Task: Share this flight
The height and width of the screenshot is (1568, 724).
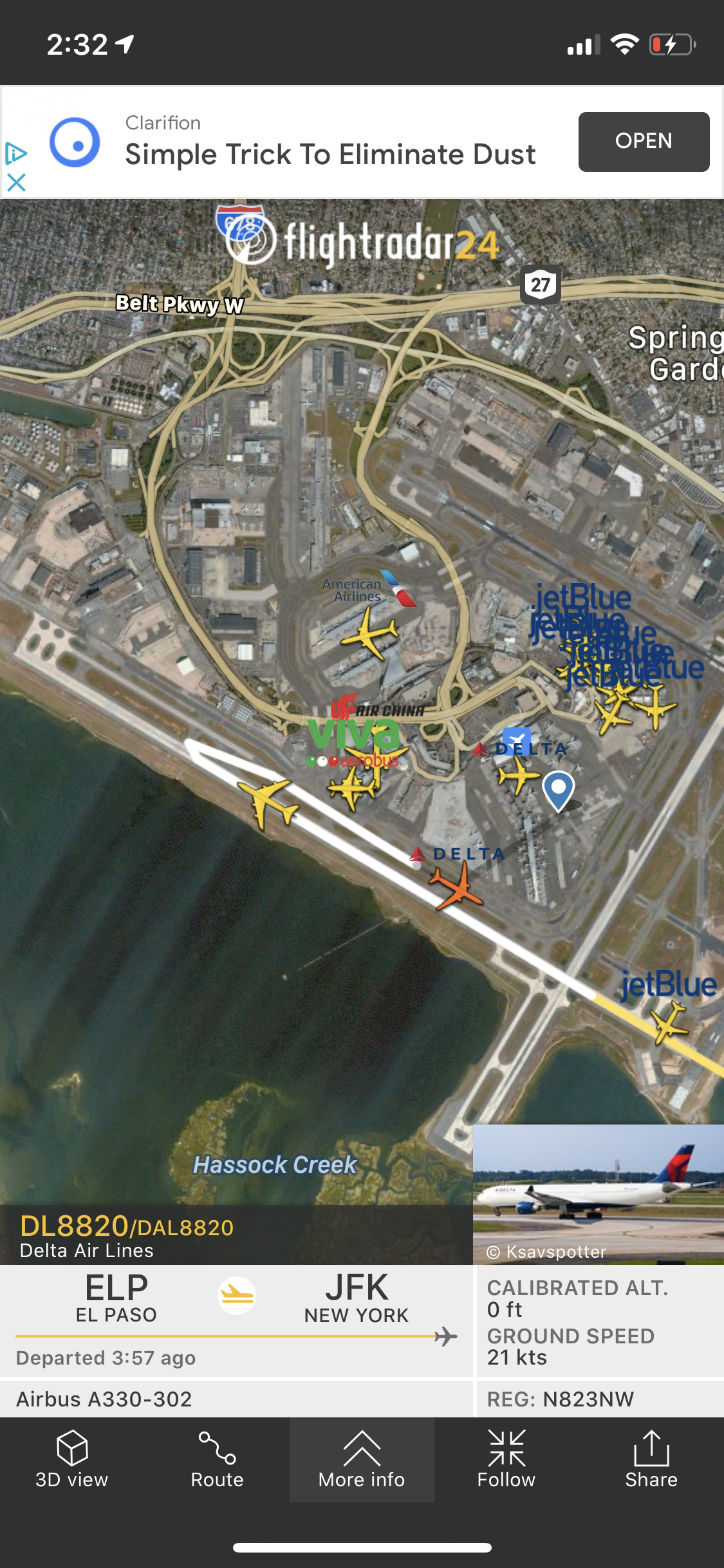Action: 651,1459
